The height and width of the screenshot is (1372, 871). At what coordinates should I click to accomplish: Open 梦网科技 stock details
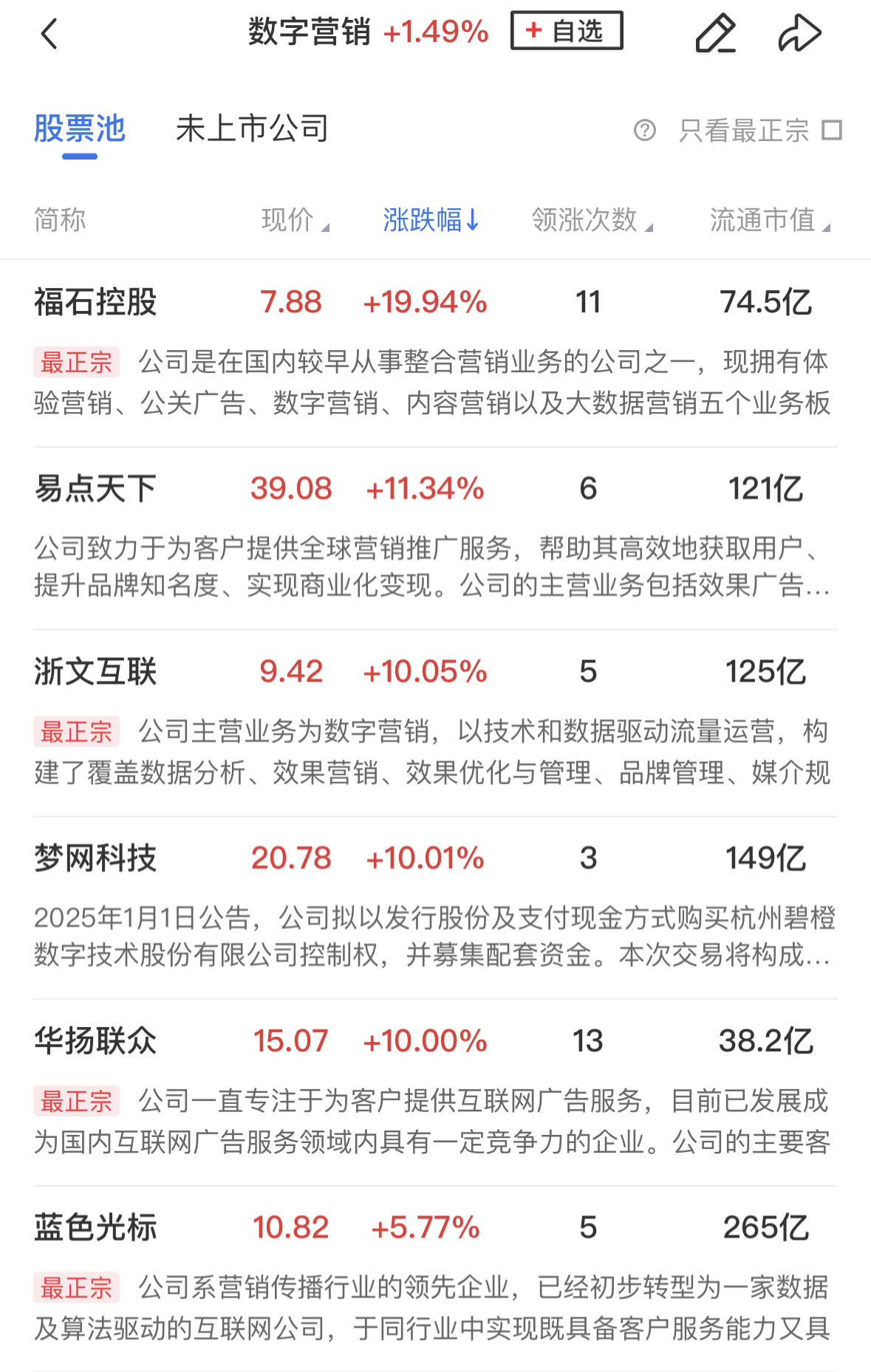(95, 858)
